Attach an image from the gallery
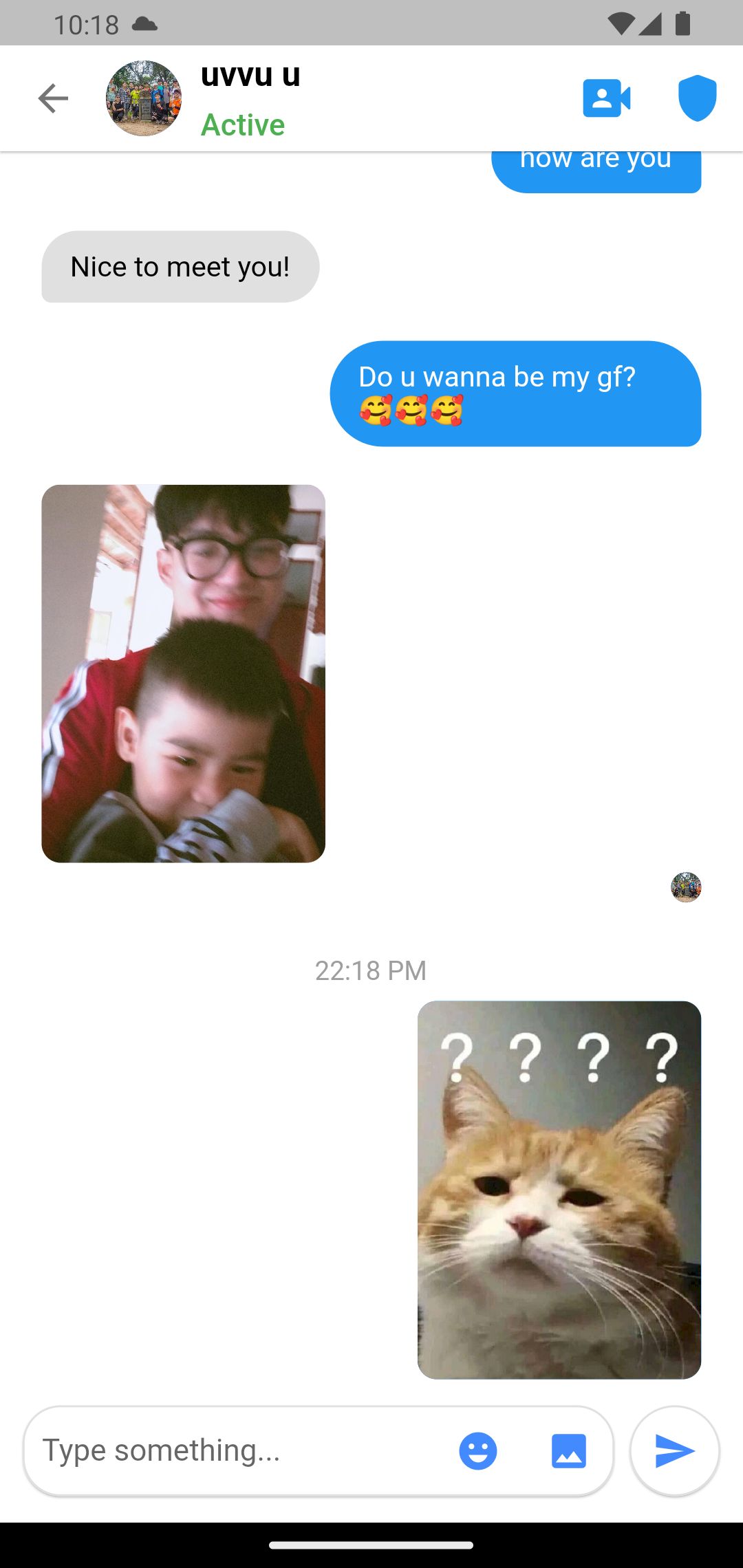Screen dimensions: 743x1568 [x=568, y=1451]
